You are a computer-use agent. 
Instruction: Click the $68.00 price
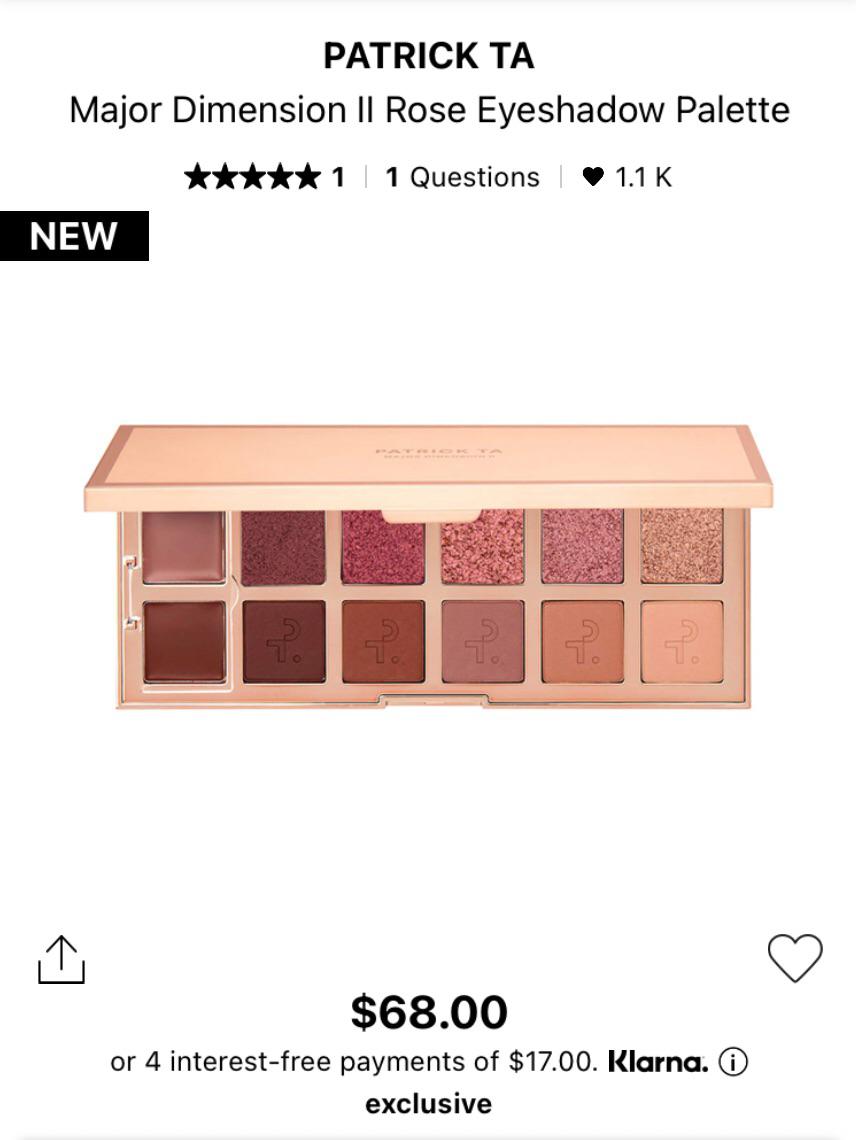tap(428, 1012)
